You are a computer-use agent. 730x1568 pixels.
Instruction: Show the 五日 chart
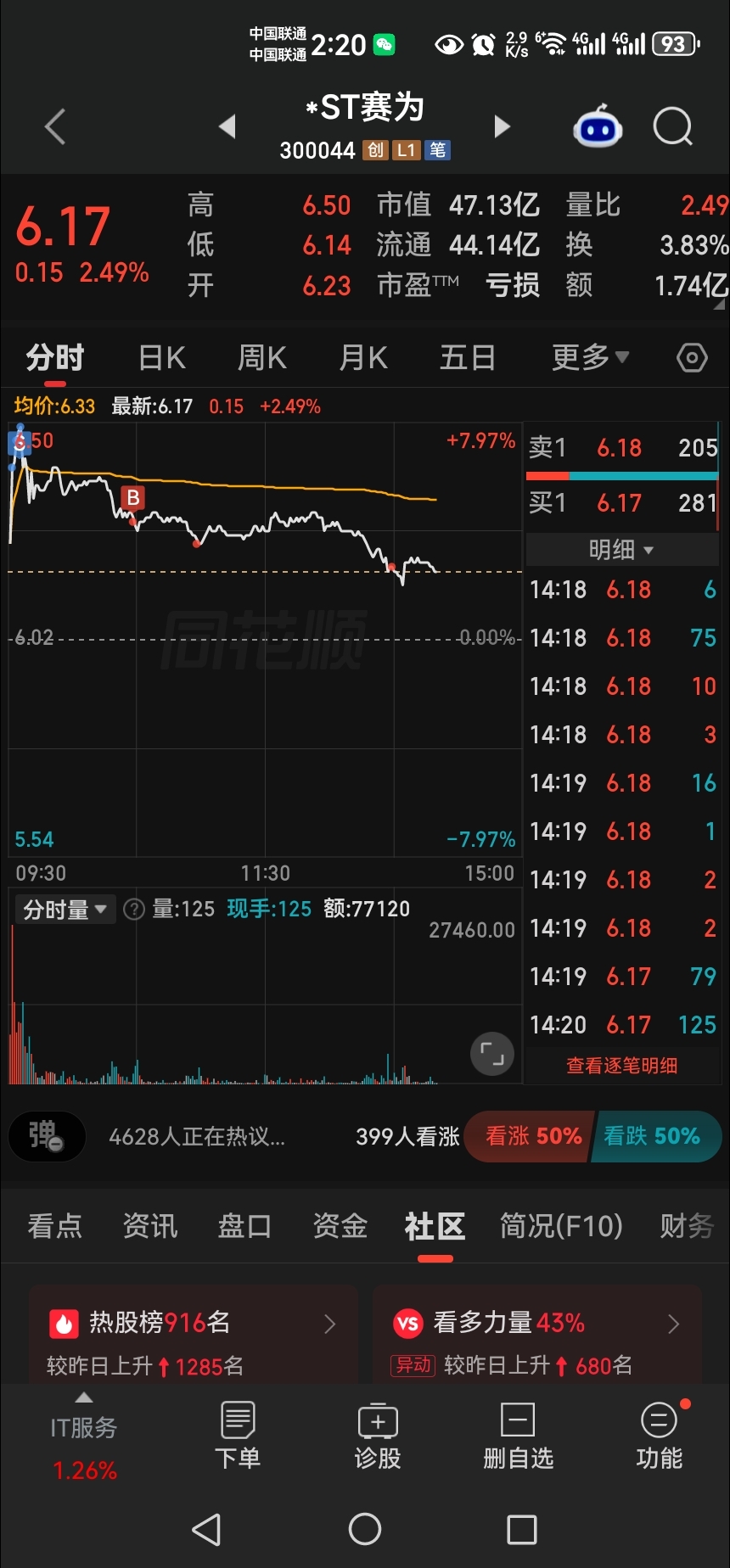468,358
